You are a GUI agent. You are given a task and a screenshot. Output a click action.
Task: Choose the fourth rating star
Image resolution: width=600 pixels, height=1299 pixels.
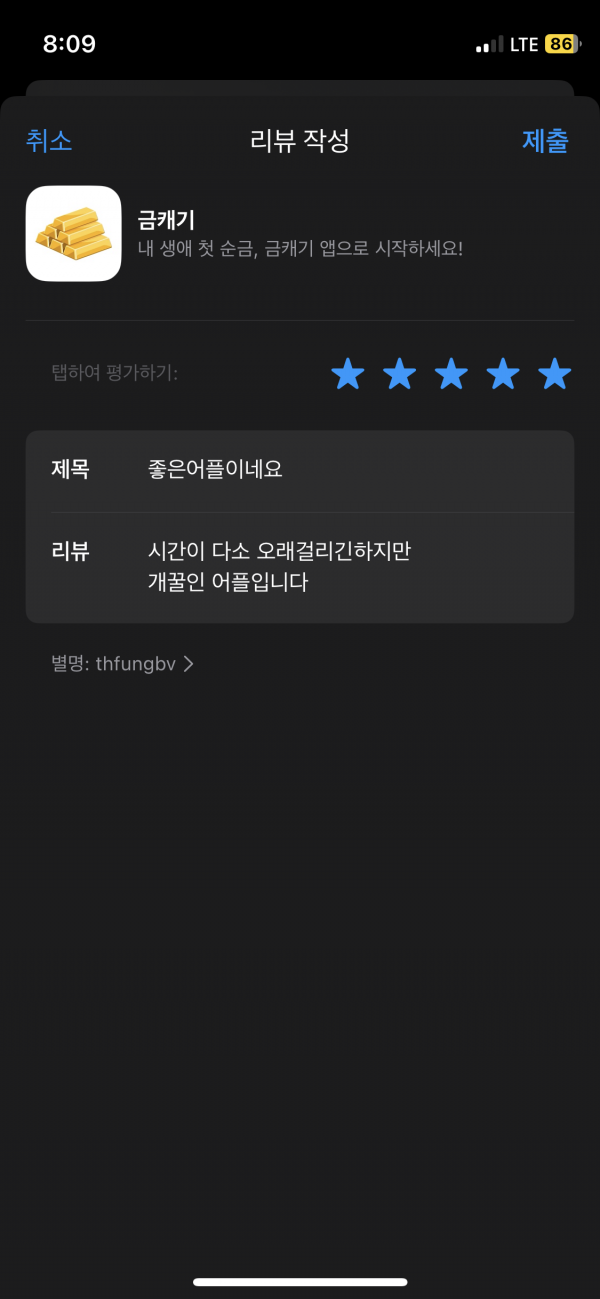click(x=503, y=374)
